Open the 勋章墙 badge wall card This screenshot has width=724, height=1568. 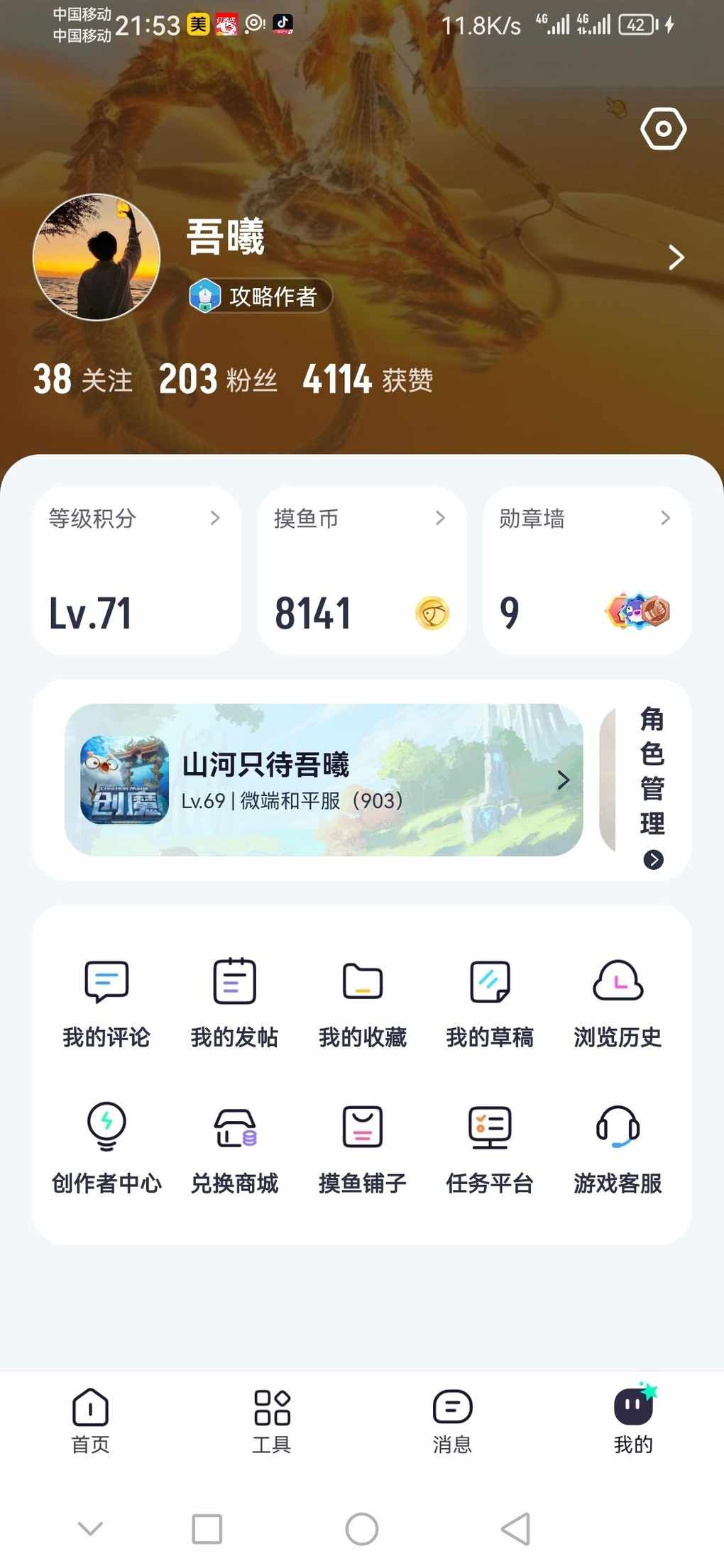click(586, 570)
